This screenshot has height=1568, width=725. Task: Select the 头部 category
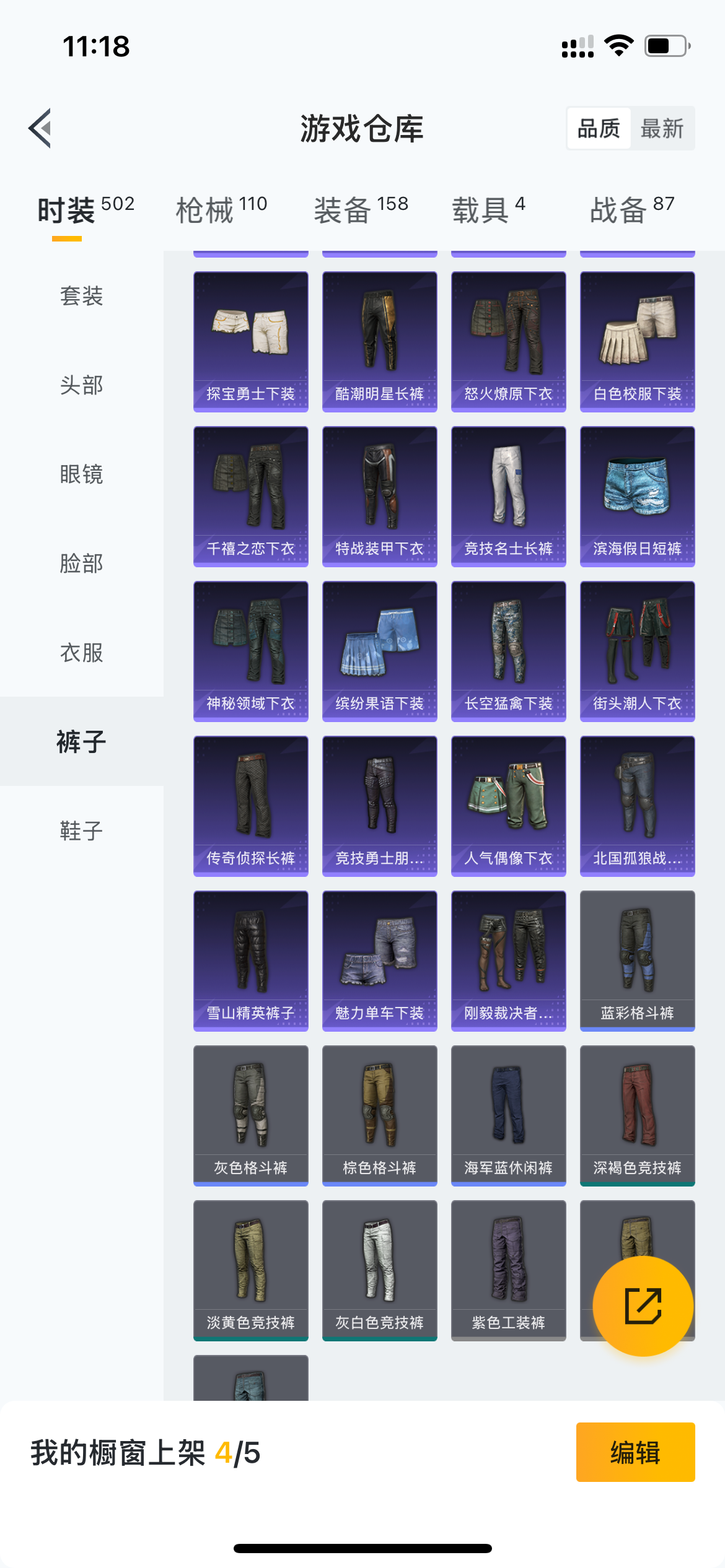[81, 385]
